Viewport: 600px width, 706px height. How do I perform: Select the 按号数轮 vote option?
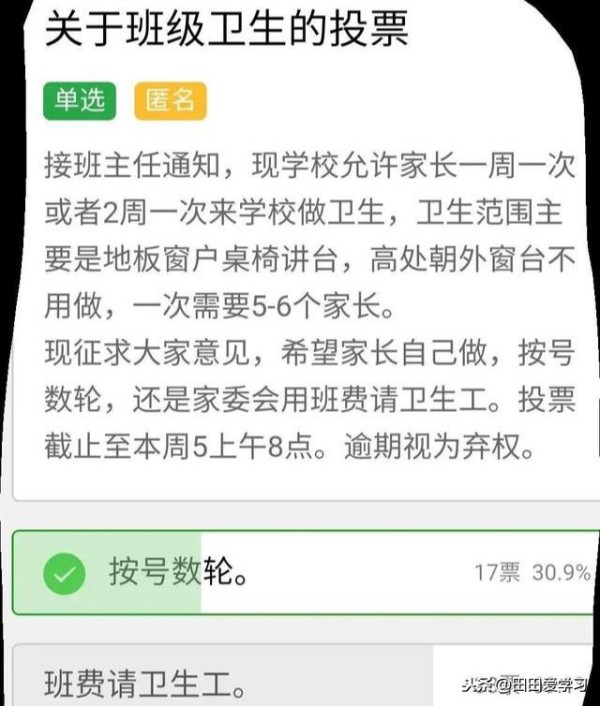coord(300,573)
